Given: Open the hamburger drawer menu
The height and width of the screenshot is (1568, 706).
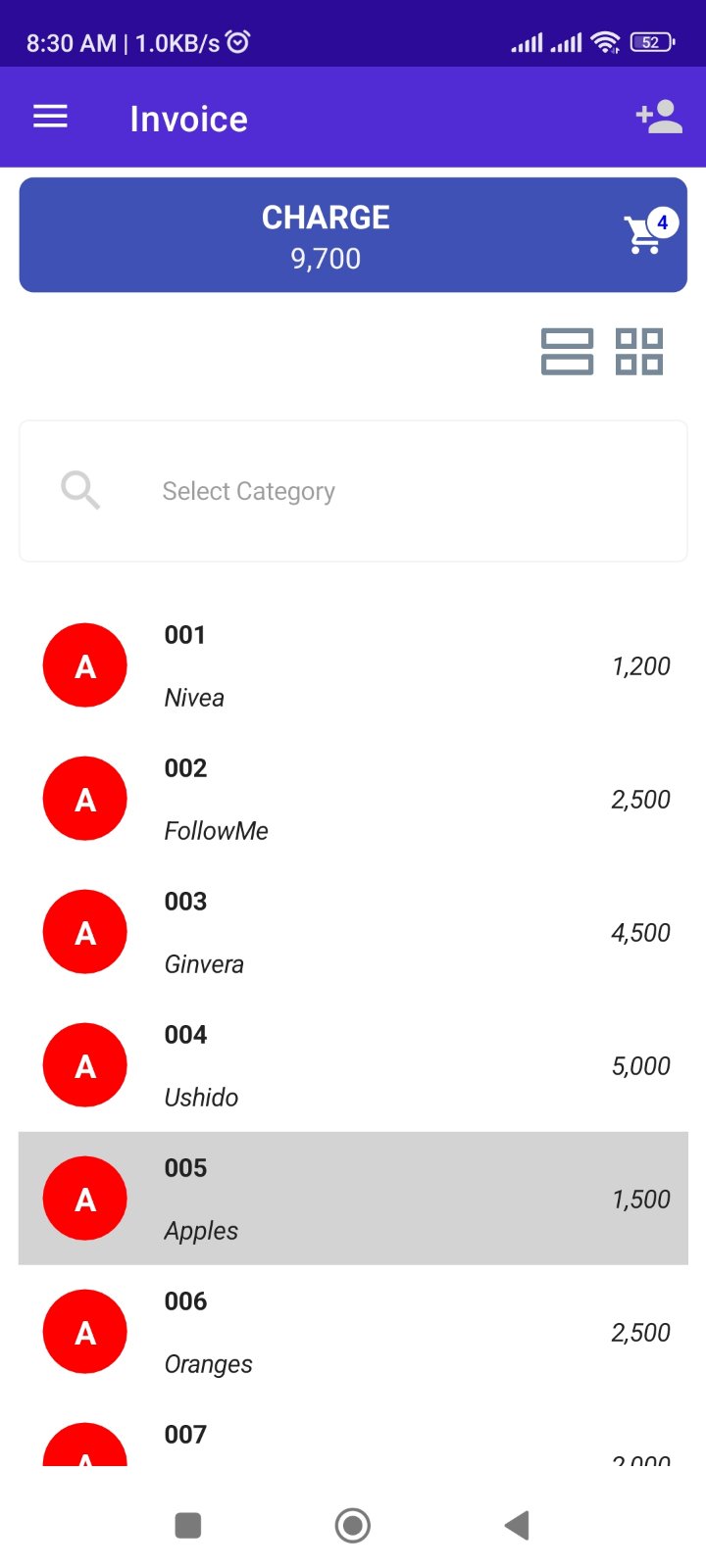Looking at the screenshot, I should [50, 118].
